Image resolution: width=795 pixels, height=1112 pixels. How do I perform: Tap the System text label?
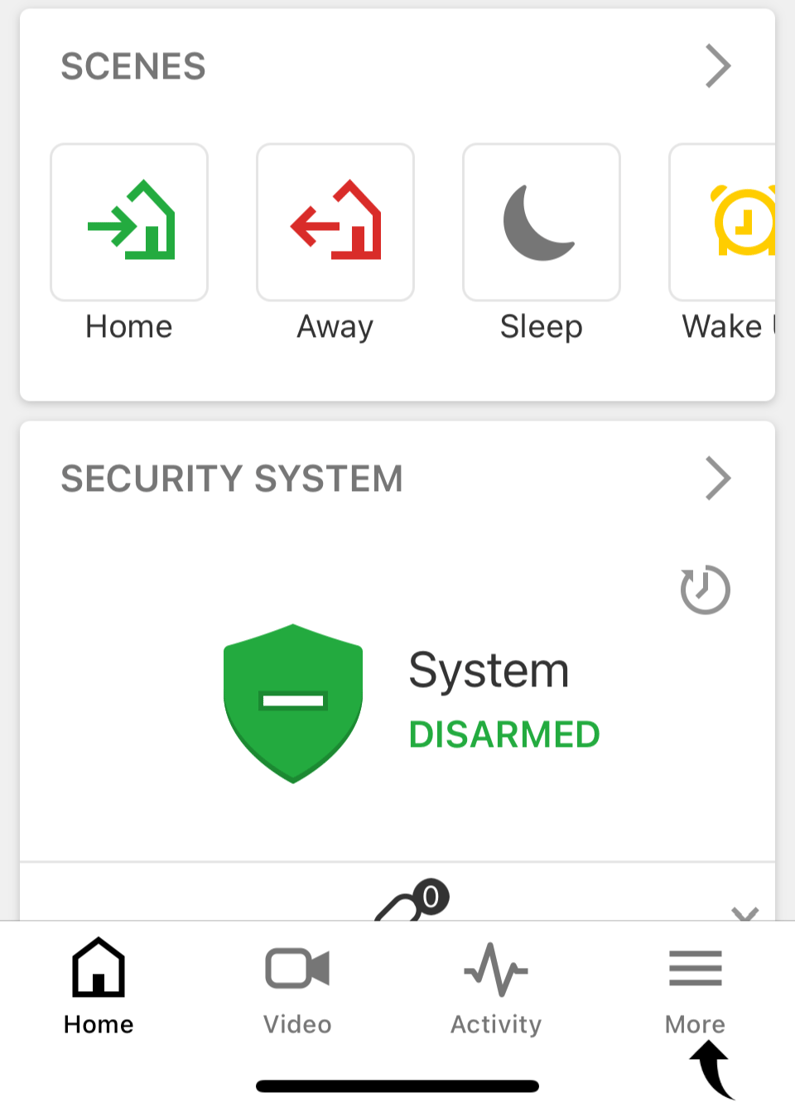coord(489,670)
